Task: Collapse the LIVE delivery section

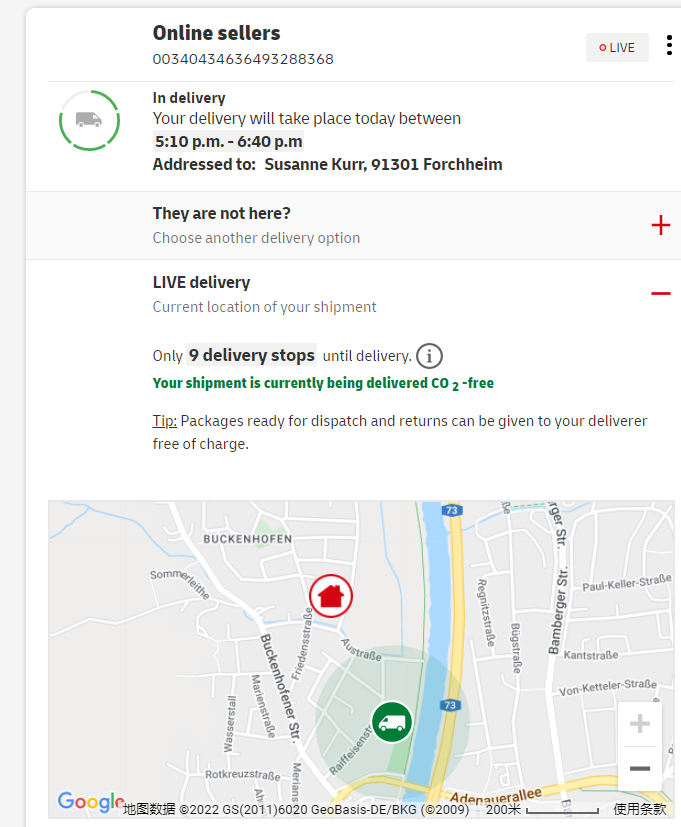Action: pyautogui.click(x=660, y=293)
